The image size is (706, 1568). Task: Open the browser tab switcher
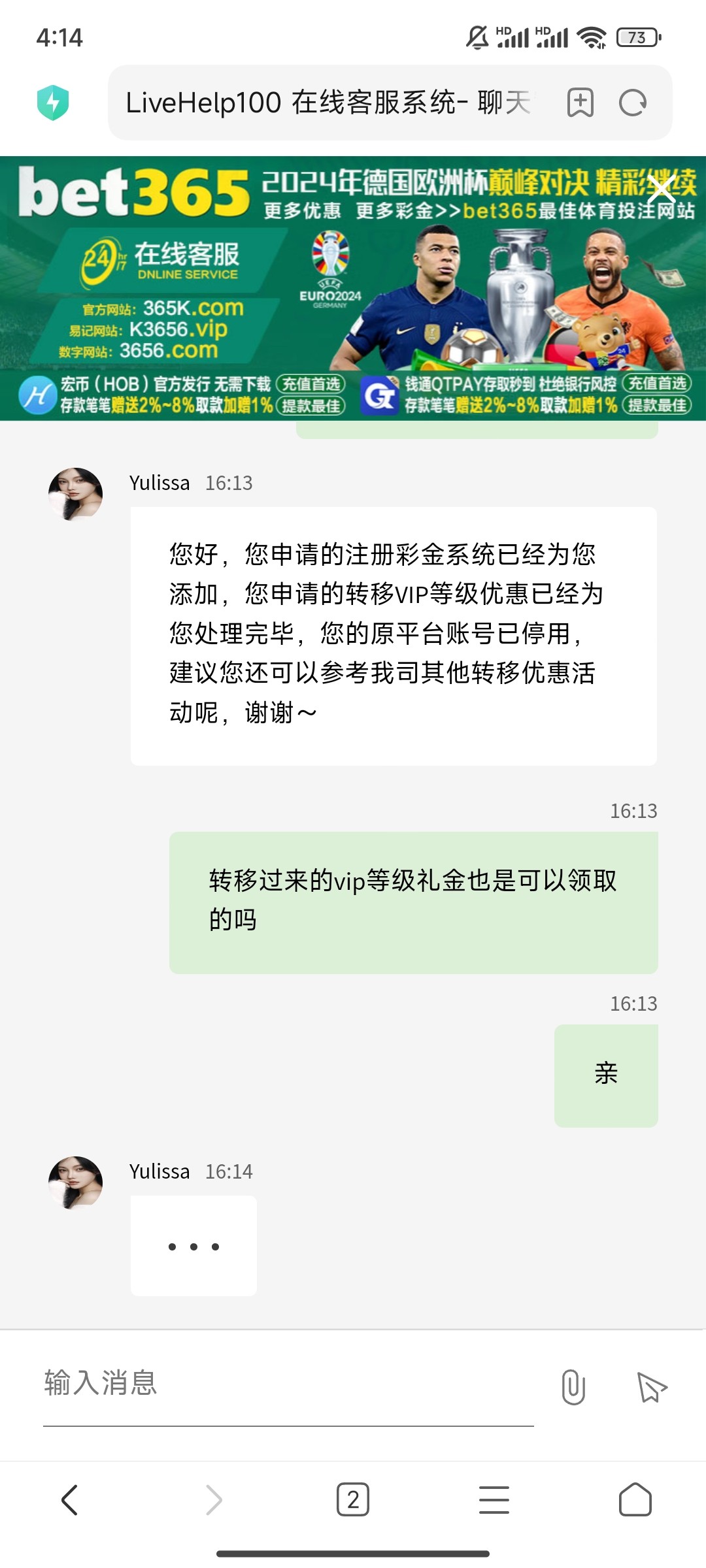[x=353, y=1499]
